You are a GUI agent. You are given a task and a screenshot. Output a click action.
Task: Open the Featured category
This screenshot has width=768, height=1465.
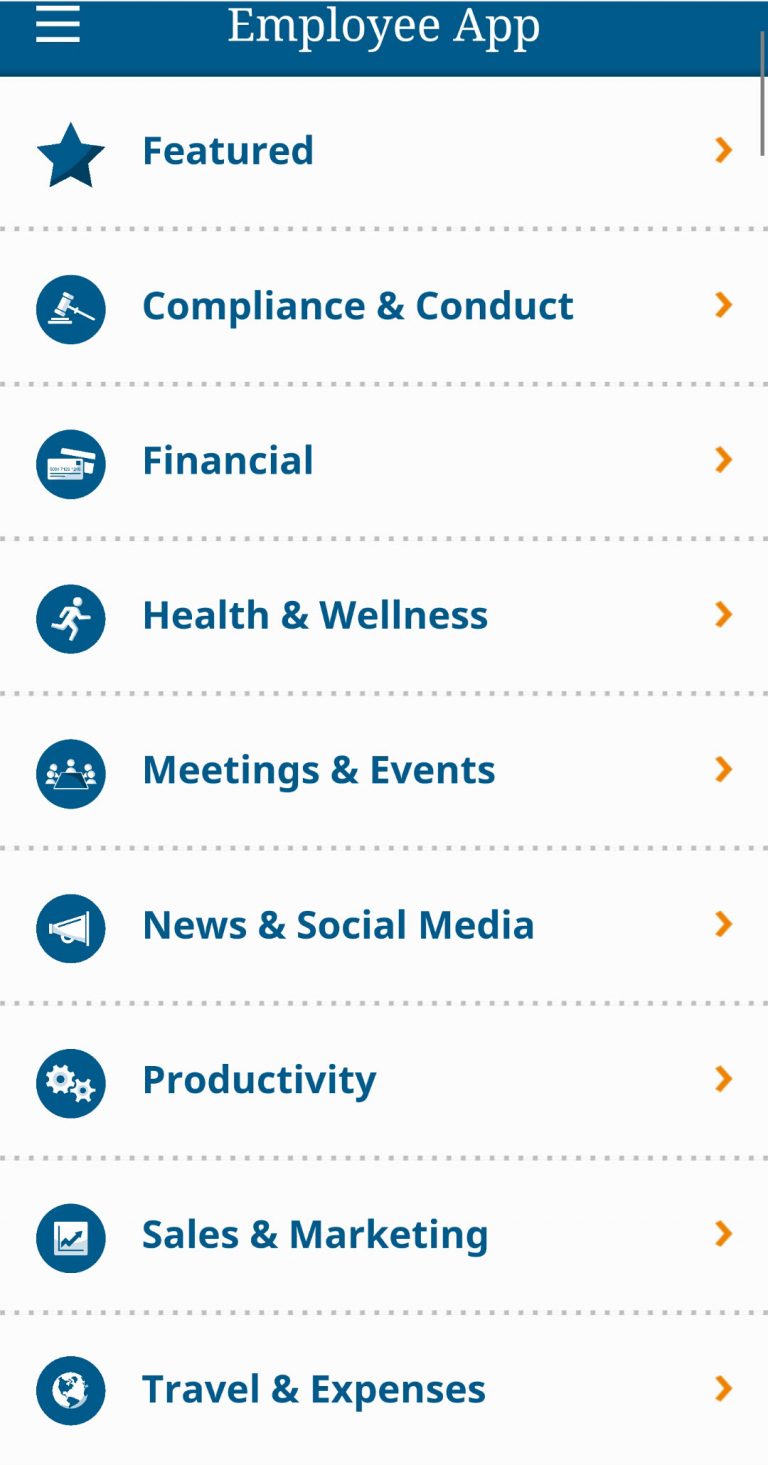384,152
